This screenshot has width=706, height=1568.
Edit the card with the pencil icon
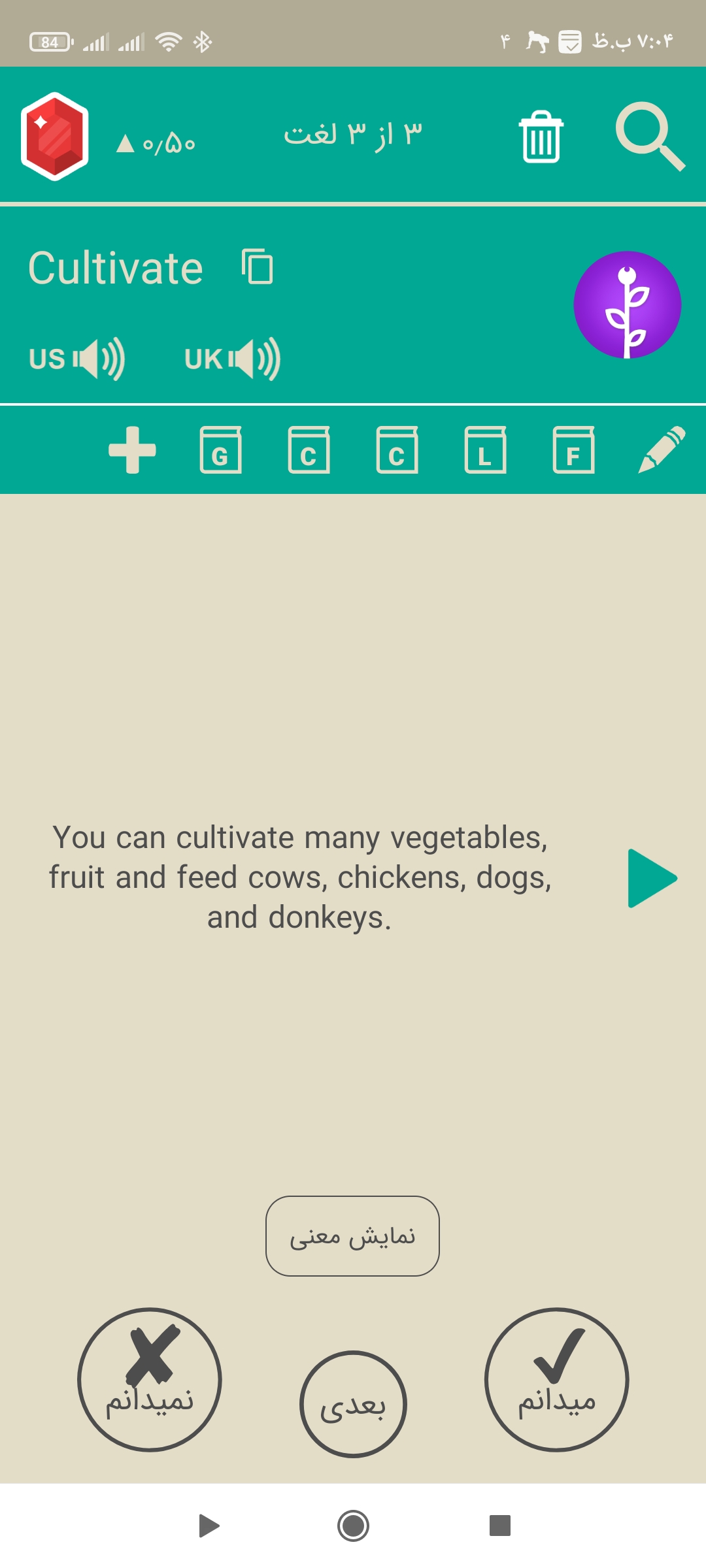point(662,449)
